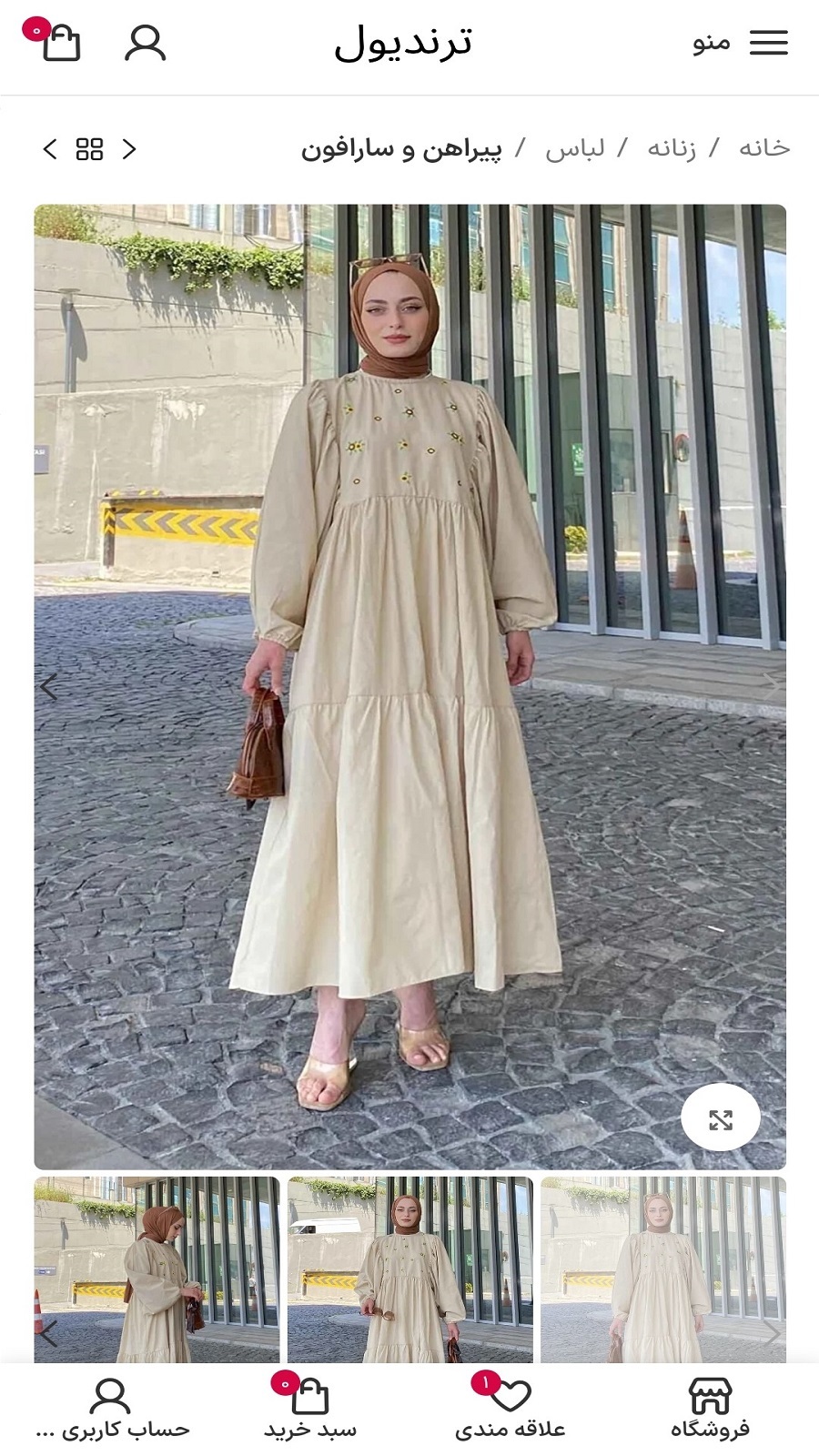Go to خانه in the breadcrumb
This screenshot has height=1456, width=819.
coord(763,148)
